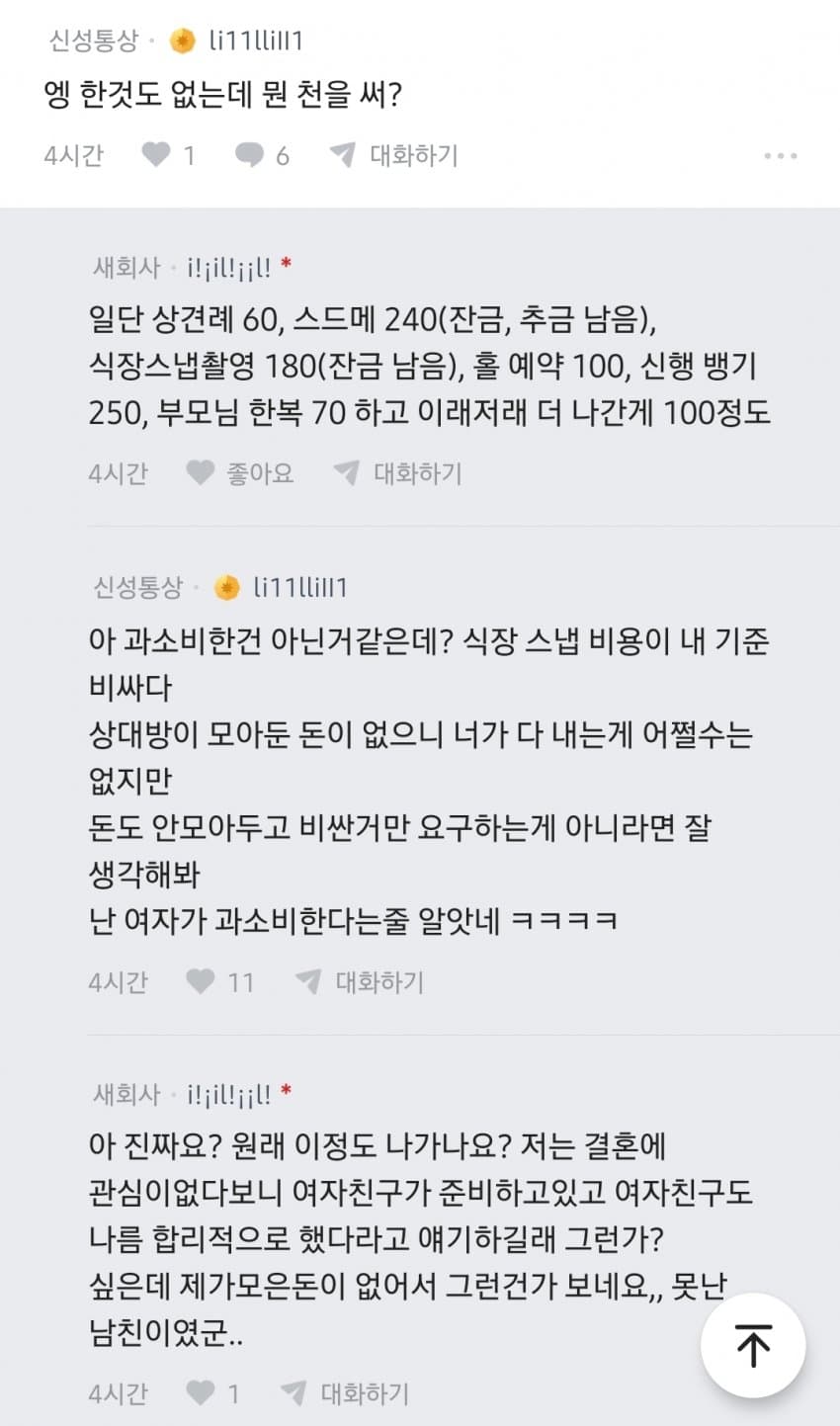Tap 대화하기 under the 과소비 reply
840x1426 pixels.
click(x=361, y=981)
